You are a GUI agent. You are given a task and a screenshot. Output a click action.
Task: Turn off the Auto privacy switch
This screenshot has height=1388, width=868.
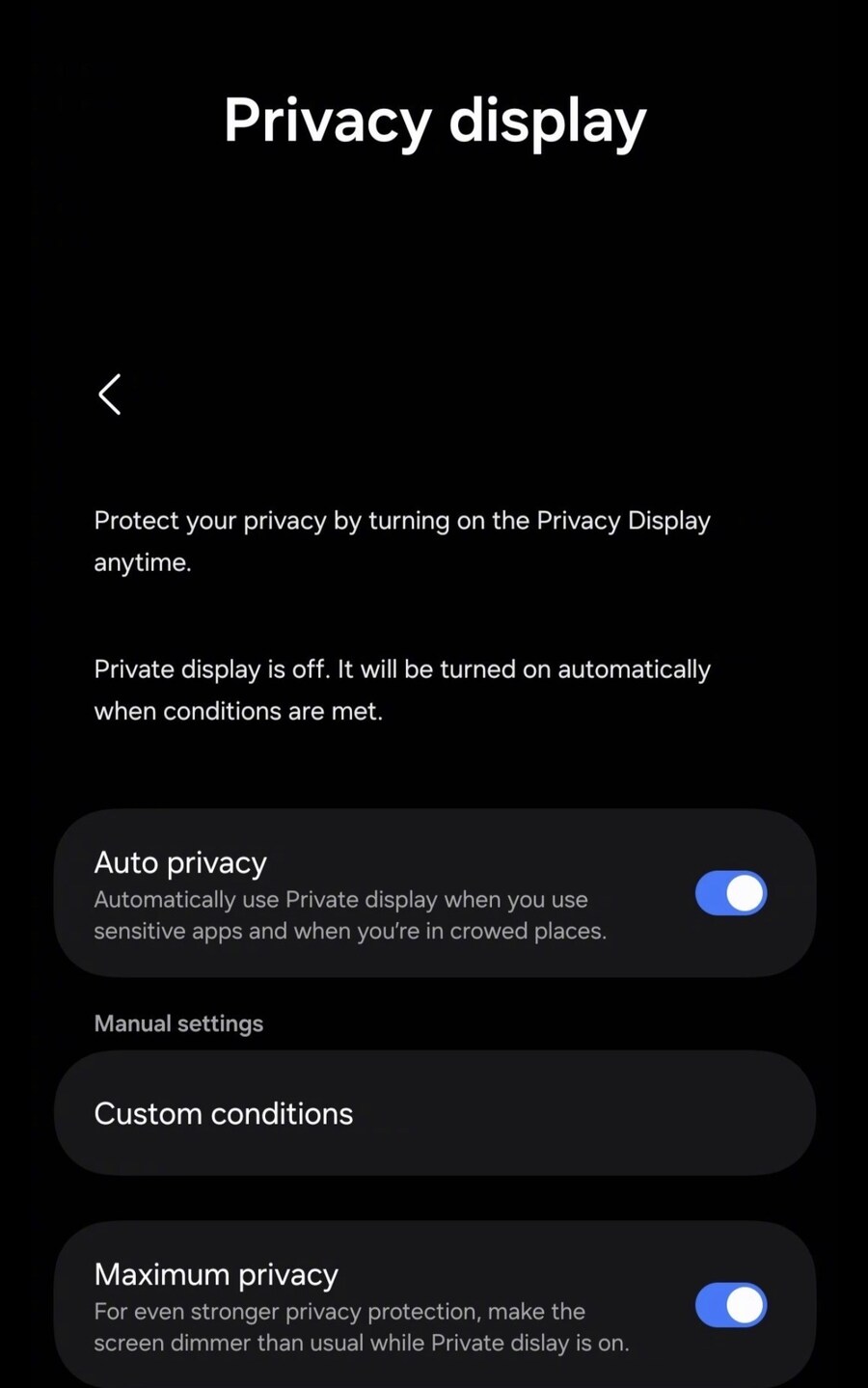730,893
